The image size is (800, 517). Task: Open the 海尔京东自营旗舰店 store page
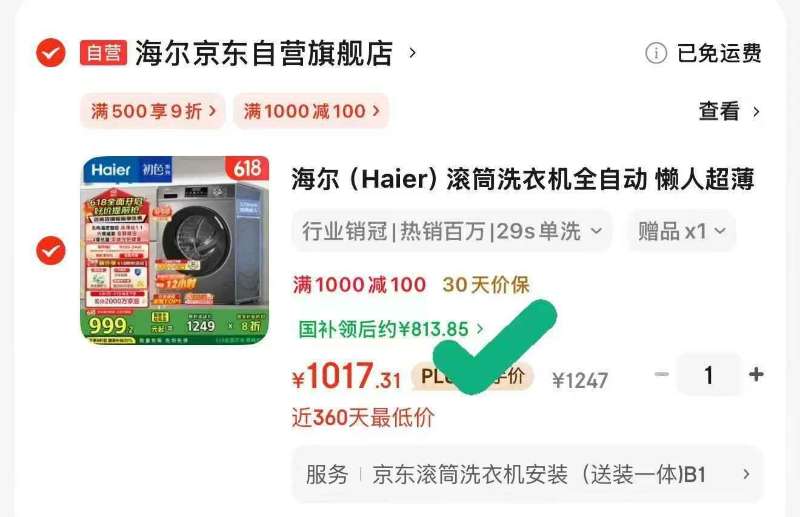click(x=265, y=53)
